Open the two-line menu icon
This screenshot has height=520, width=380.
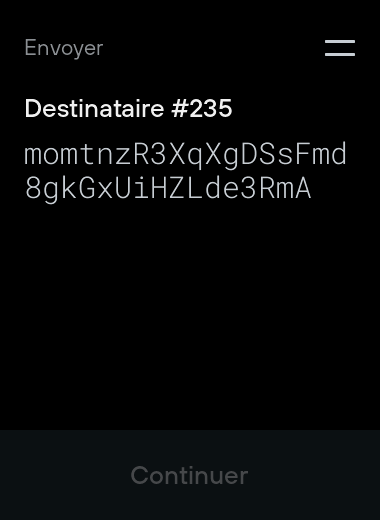[340, 48]
